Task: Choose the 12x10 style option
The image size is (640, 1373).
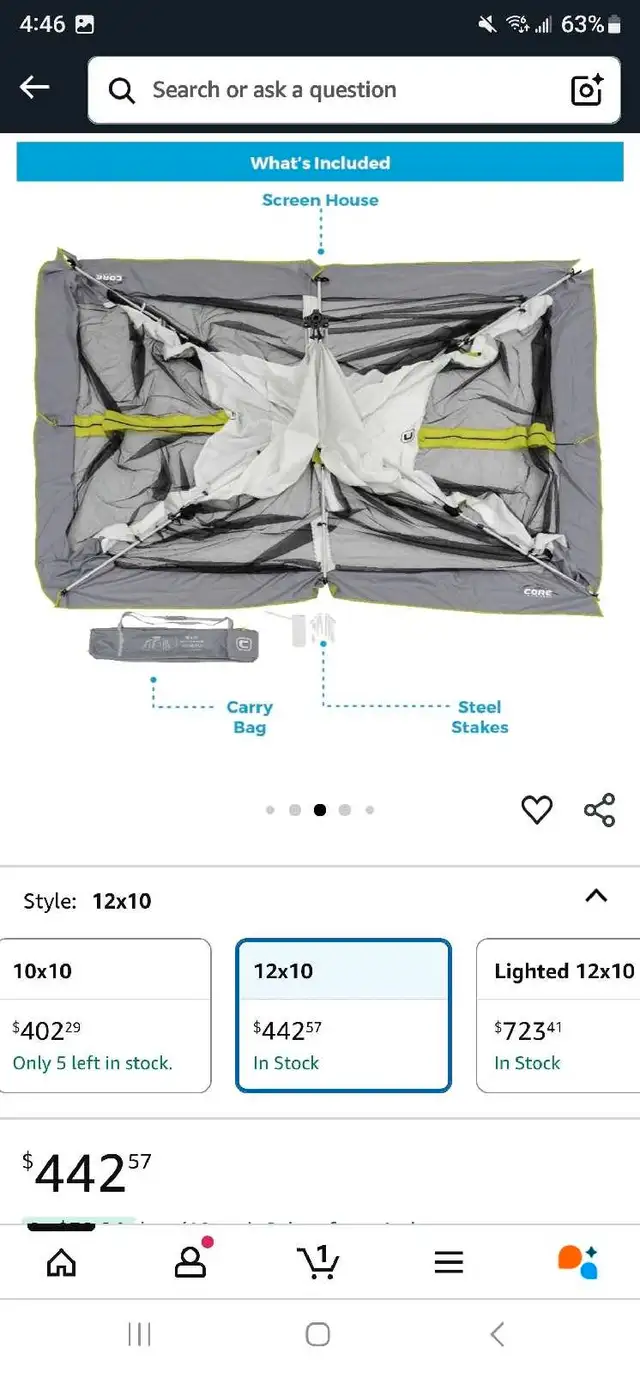Action: tap(343, 1015)
